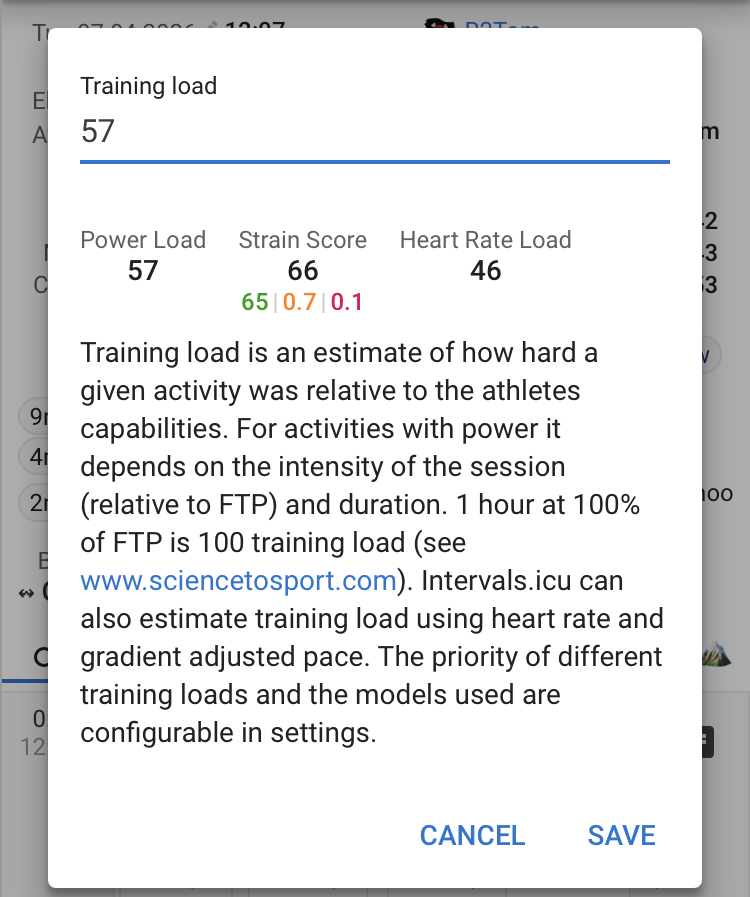Save the training load value

pos(621,835)
